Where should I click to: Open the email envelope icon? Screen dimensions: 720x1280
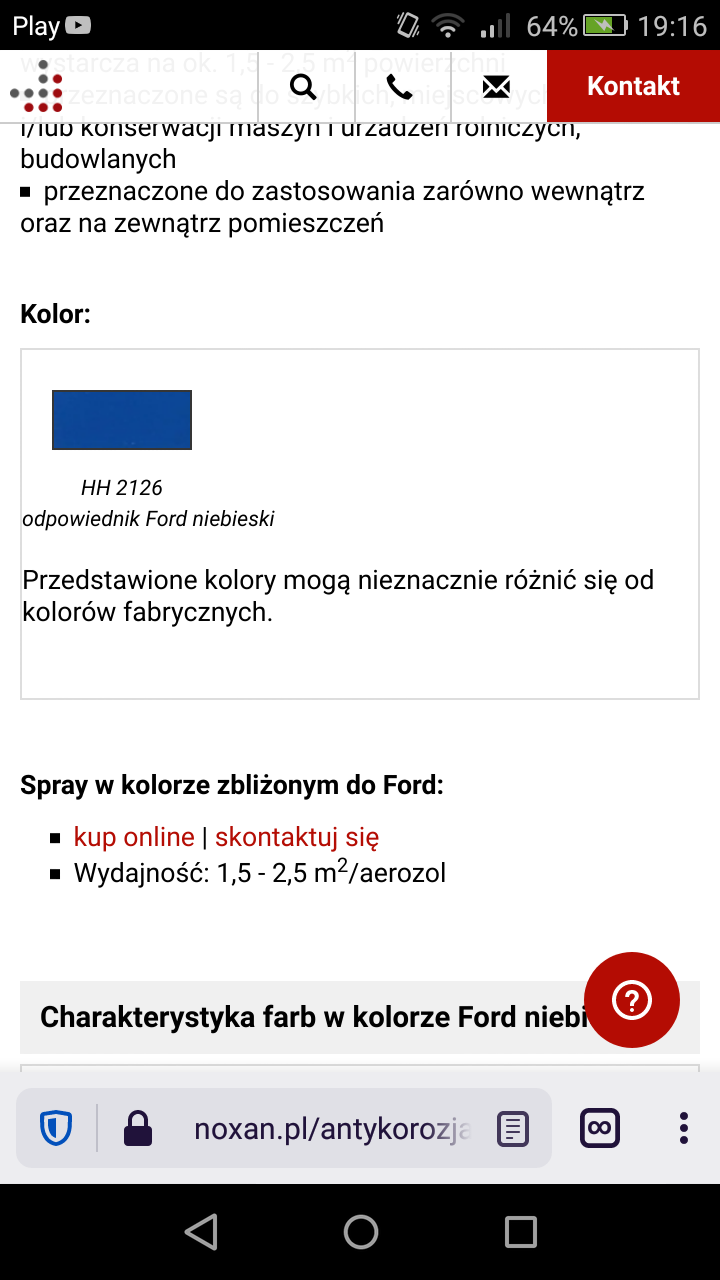(x=496, y=86)
